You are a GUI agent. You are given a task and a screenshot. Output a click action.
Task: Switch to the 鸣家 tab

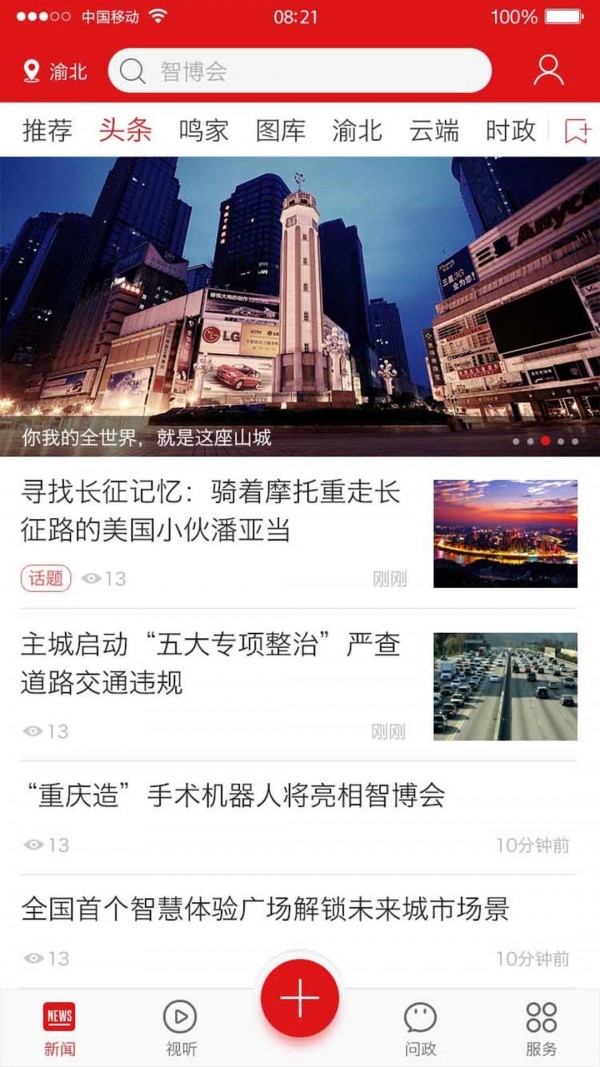[x=204, y=131]
